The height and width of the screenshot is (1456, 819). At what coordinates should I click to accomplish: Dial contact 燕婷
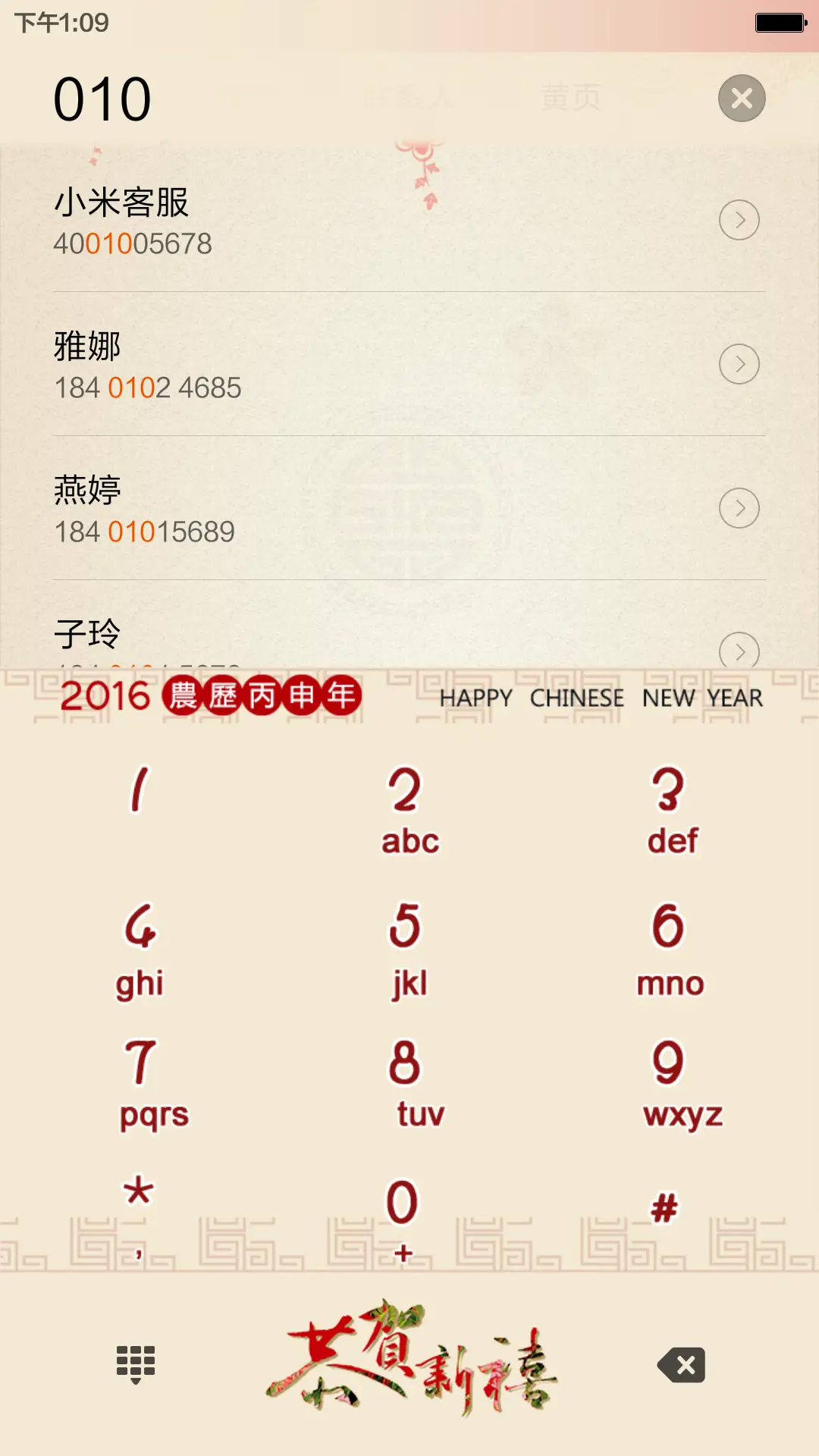tap(303, 509)
